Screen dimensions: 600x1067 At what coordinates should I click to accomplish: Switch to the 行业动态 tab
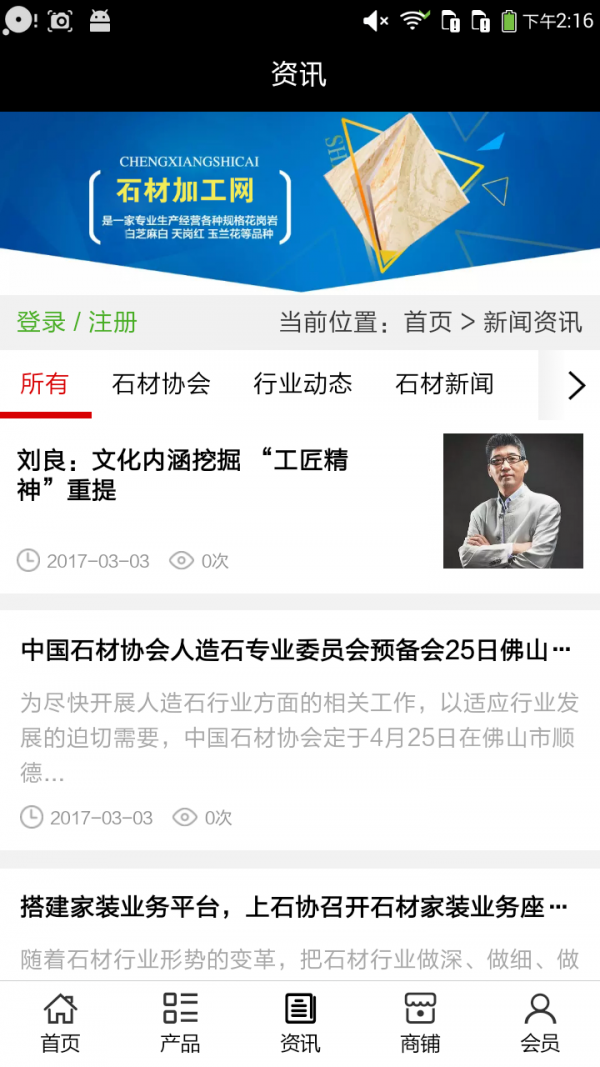303,384
